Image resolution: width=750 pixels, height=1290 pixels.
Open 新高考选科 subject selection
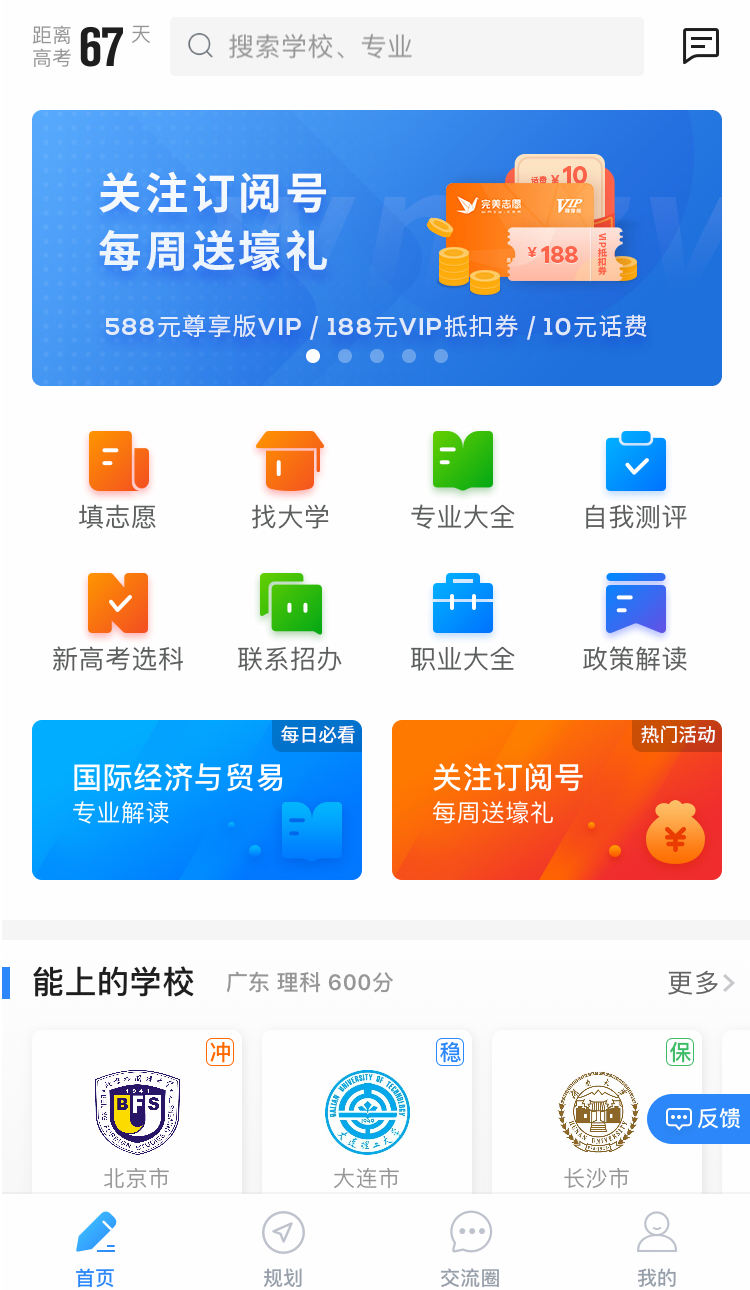(117, 622)
